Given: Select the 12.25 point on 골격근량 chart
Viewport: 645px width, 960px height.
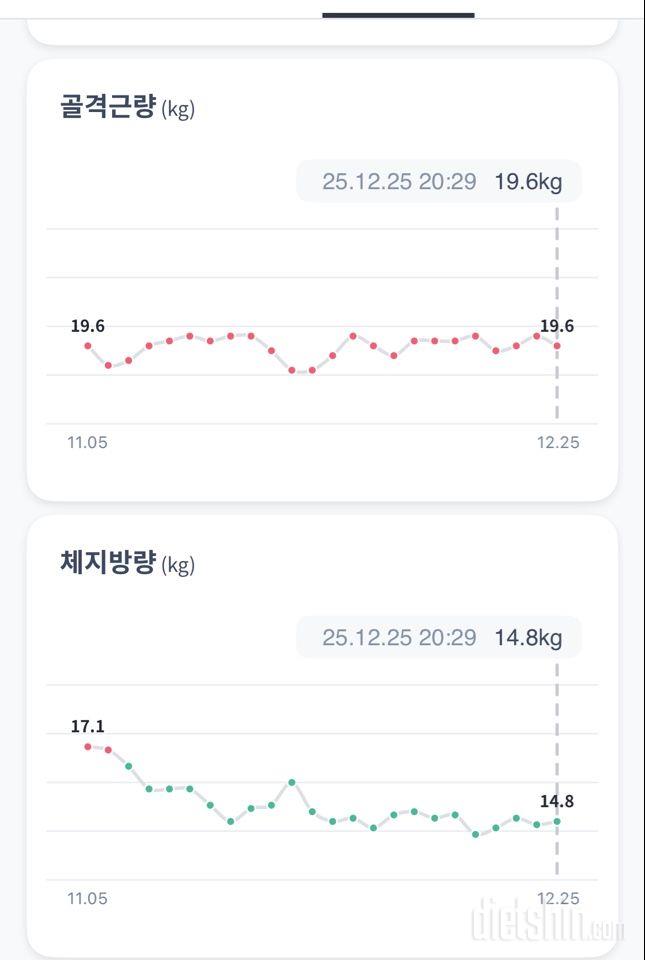Looking at the screenshot, I should pos(557,346).
